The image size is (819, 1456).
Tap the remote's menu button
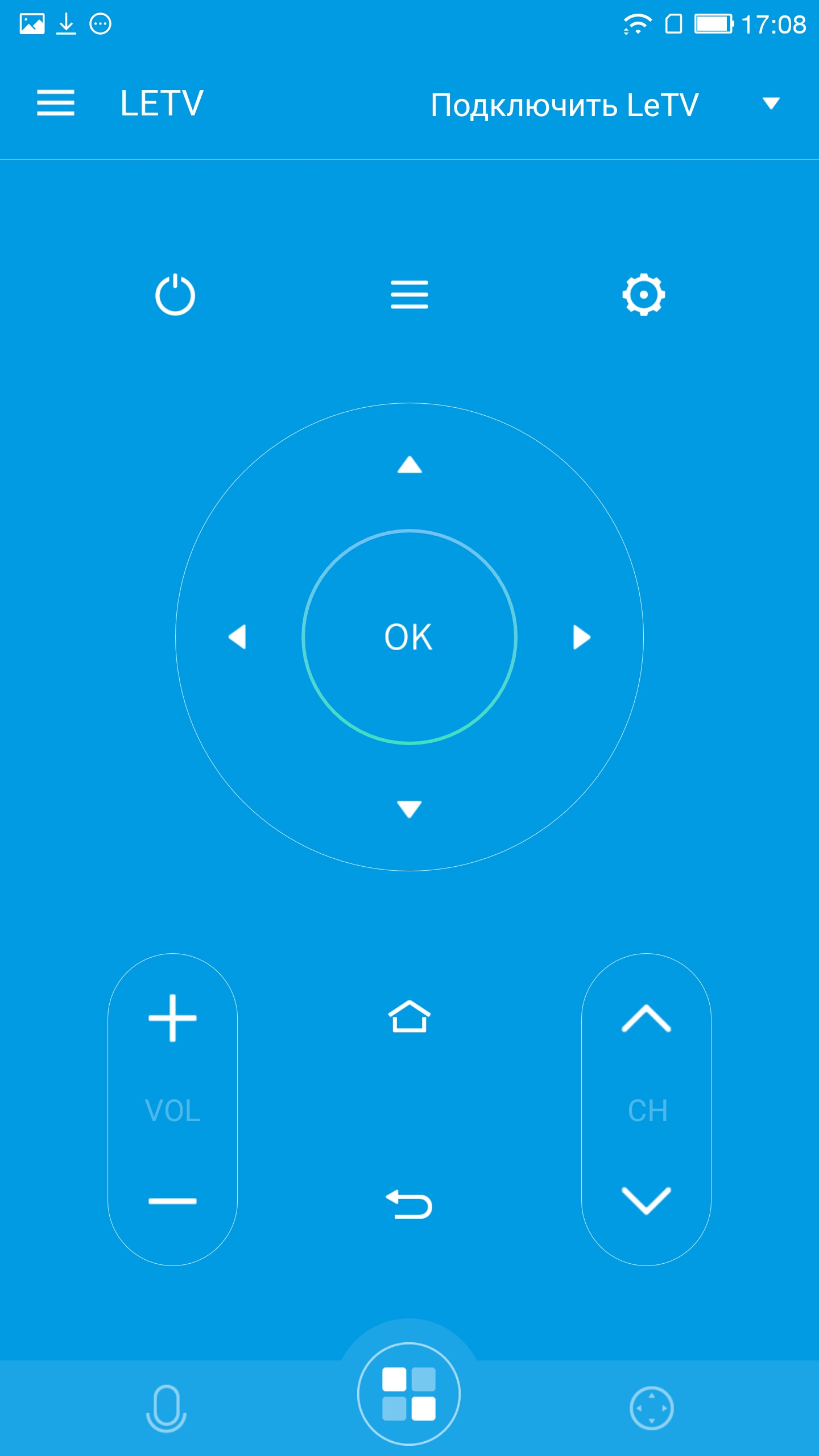coord(409,295)
